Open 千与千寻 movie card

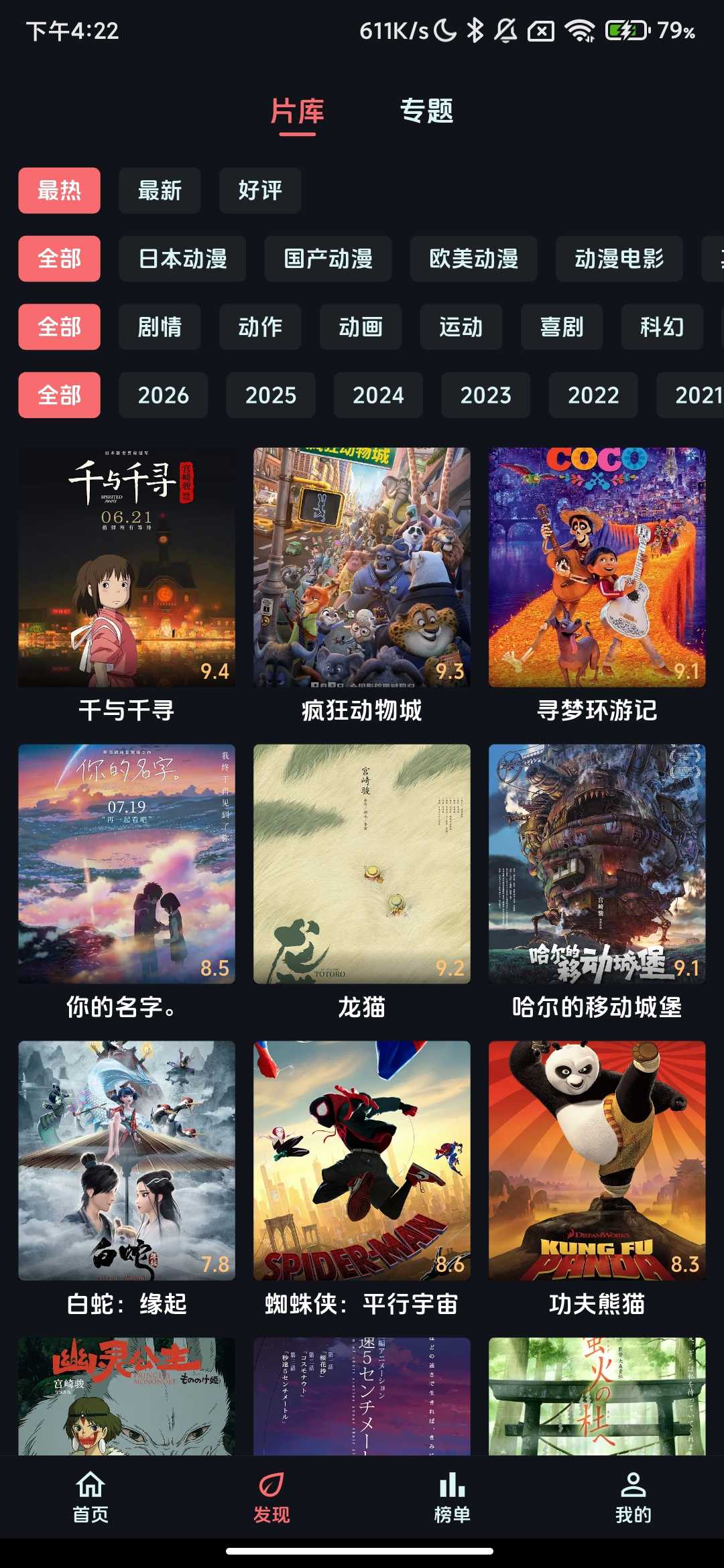coord(127,568)
